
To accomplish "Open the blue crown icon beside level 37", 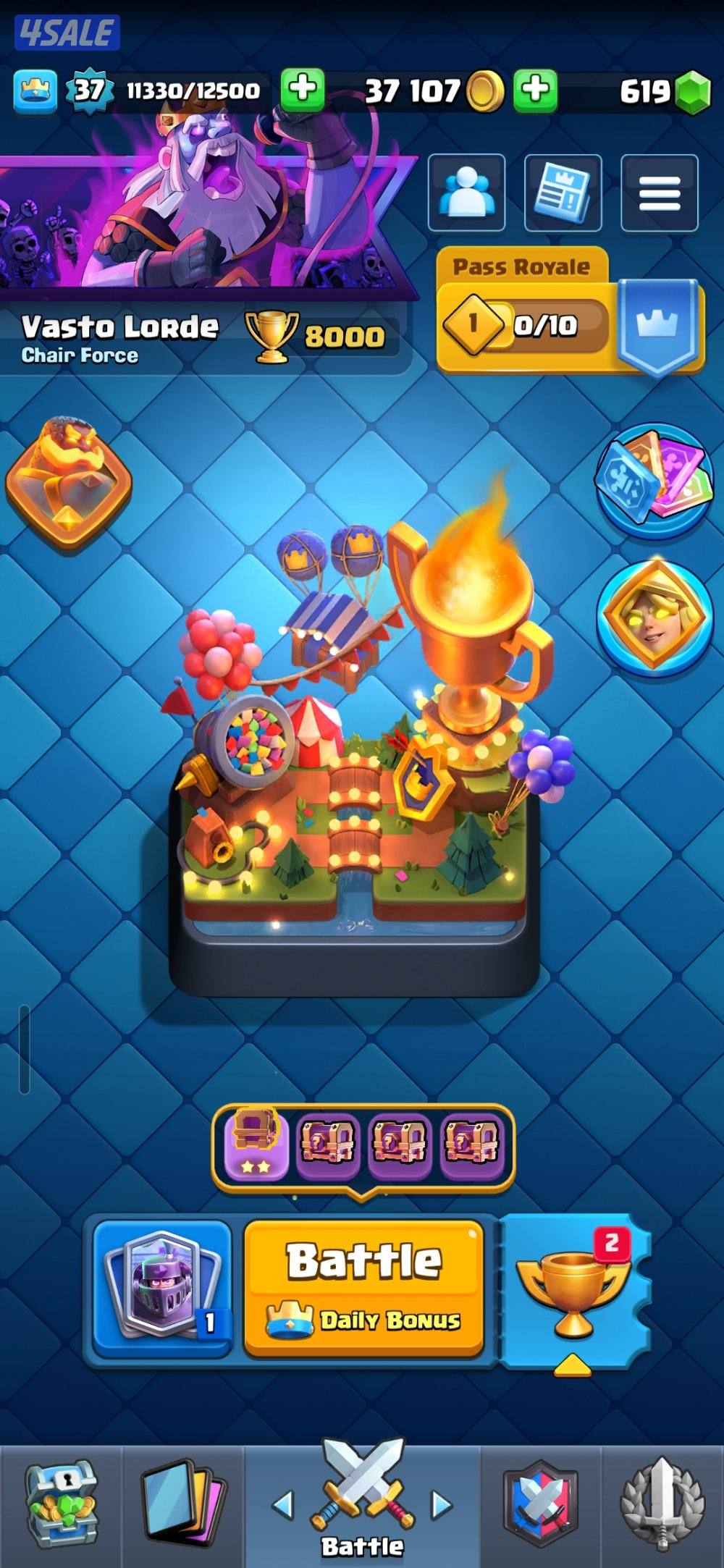I will (35, 91).
